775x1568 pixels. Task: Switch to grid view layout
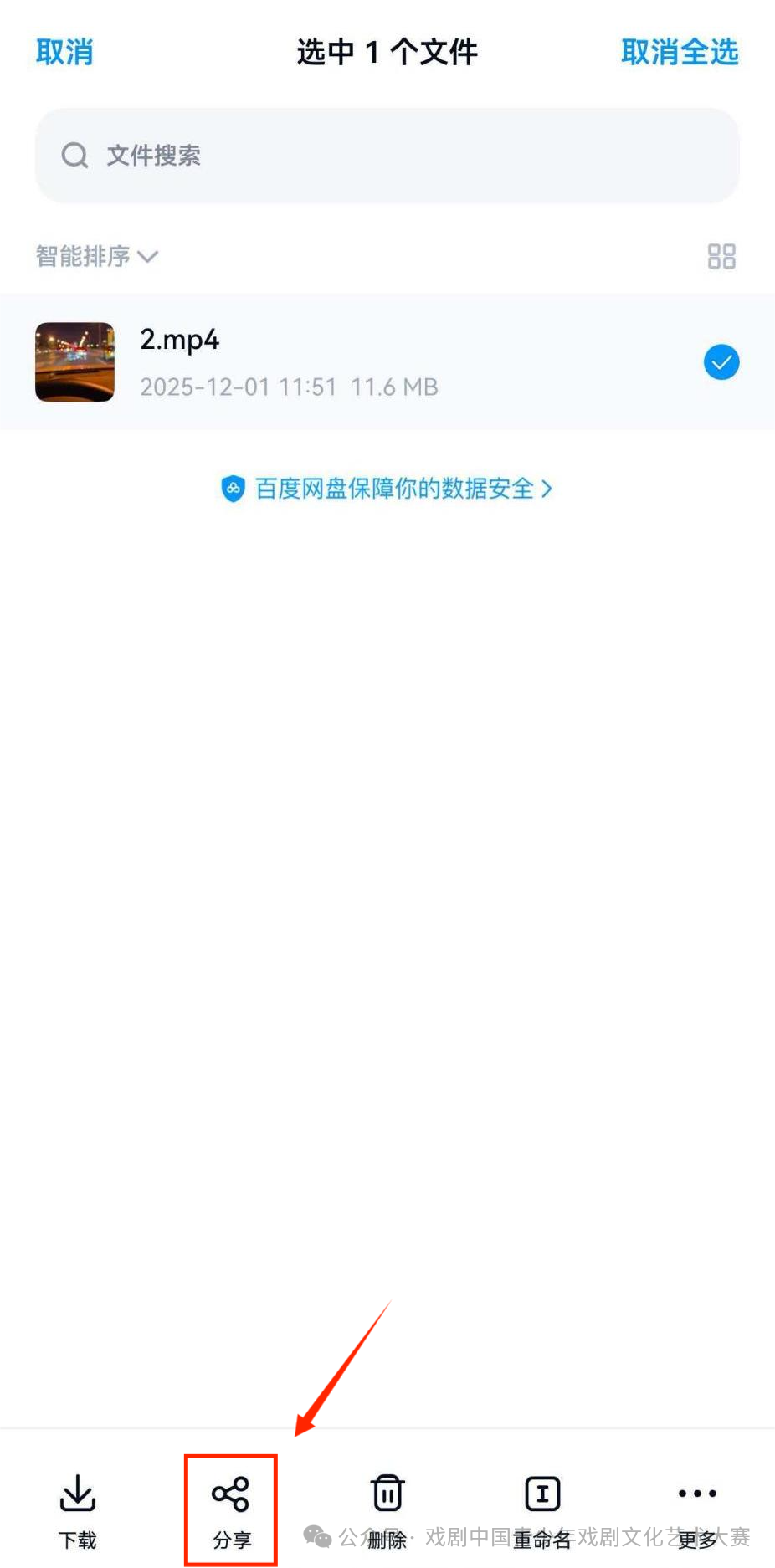coord(721,256)
